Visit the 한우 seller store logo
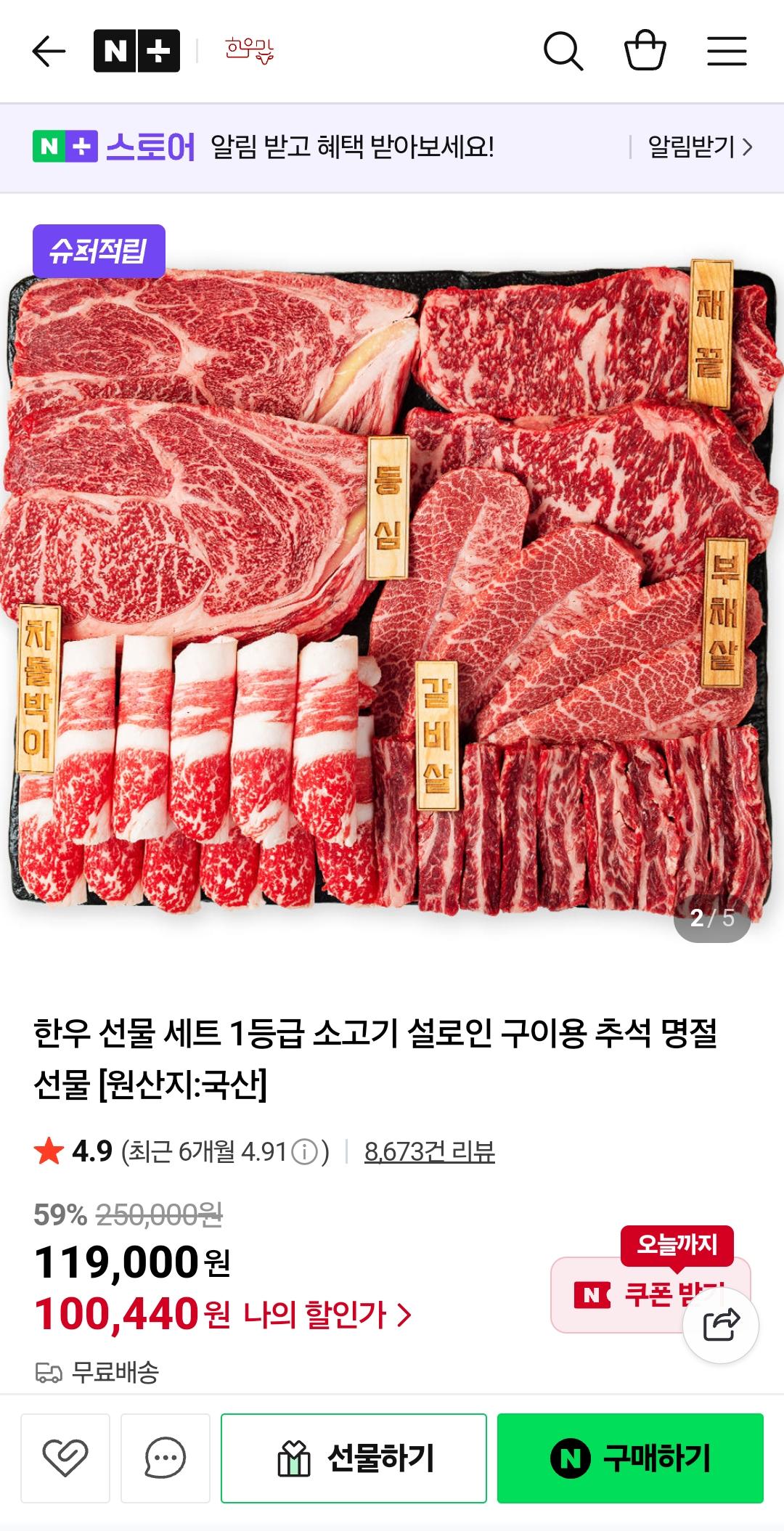This screenshot has height=1531, width=784. [249, 51]
